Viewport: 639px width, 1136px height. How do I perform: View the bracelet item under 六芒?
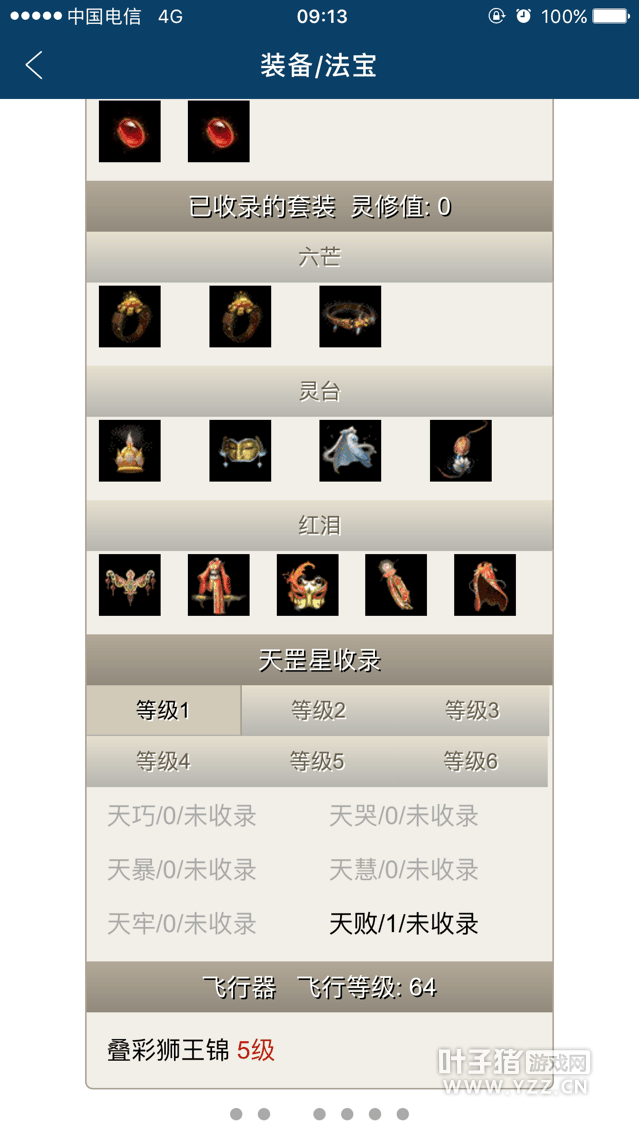[350, 317]
